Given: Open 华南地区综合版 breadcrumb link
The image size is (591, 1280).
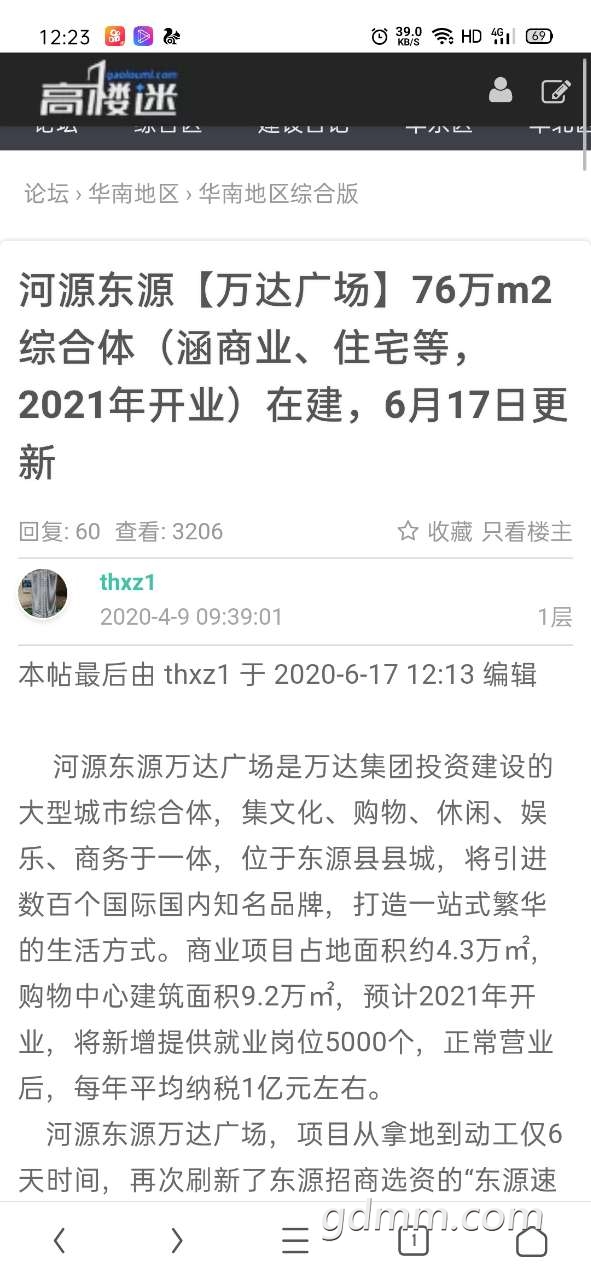Looking at the screenshot, I should pyautogui.click(x=278, y=193).
